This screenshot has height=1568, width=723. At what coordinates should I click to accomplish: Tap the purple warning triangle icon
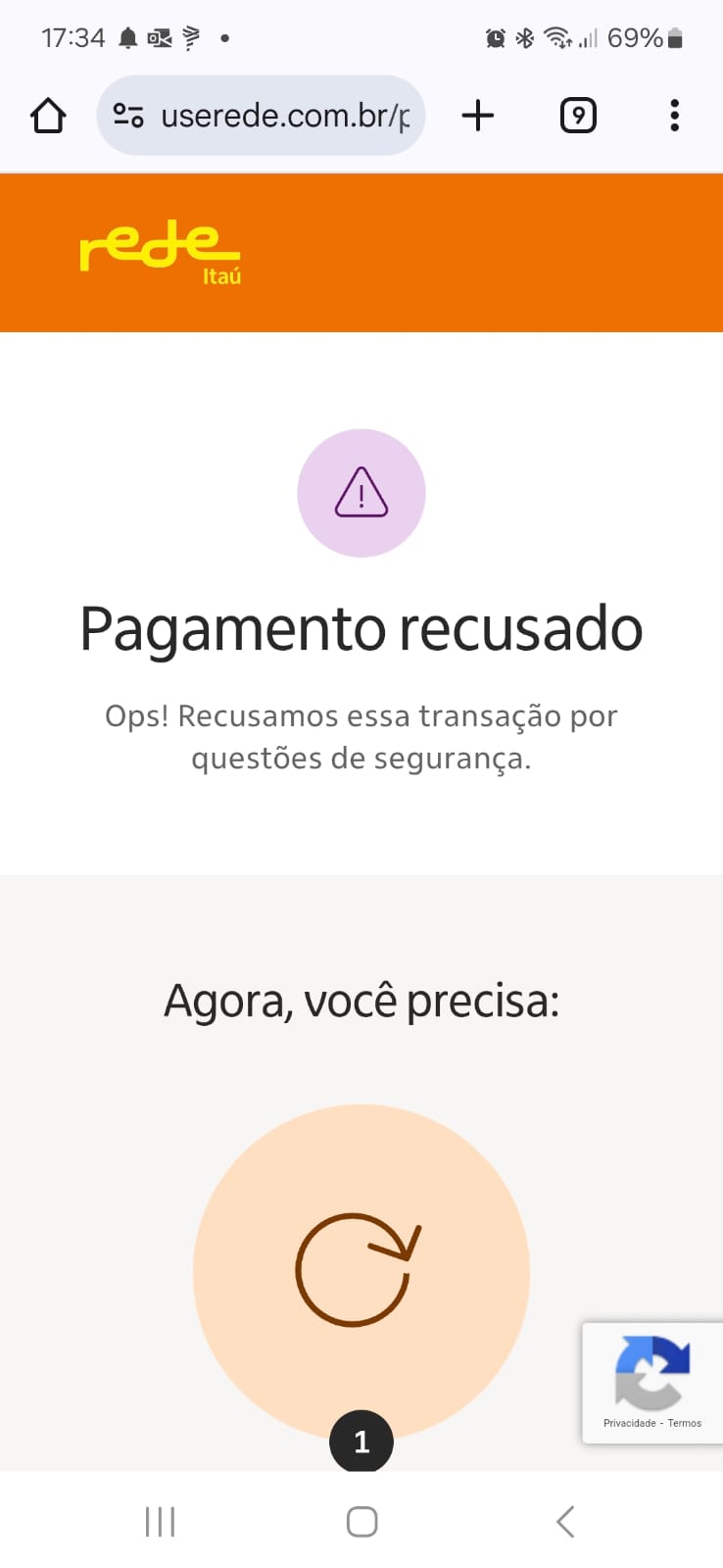tap(361, 493)
